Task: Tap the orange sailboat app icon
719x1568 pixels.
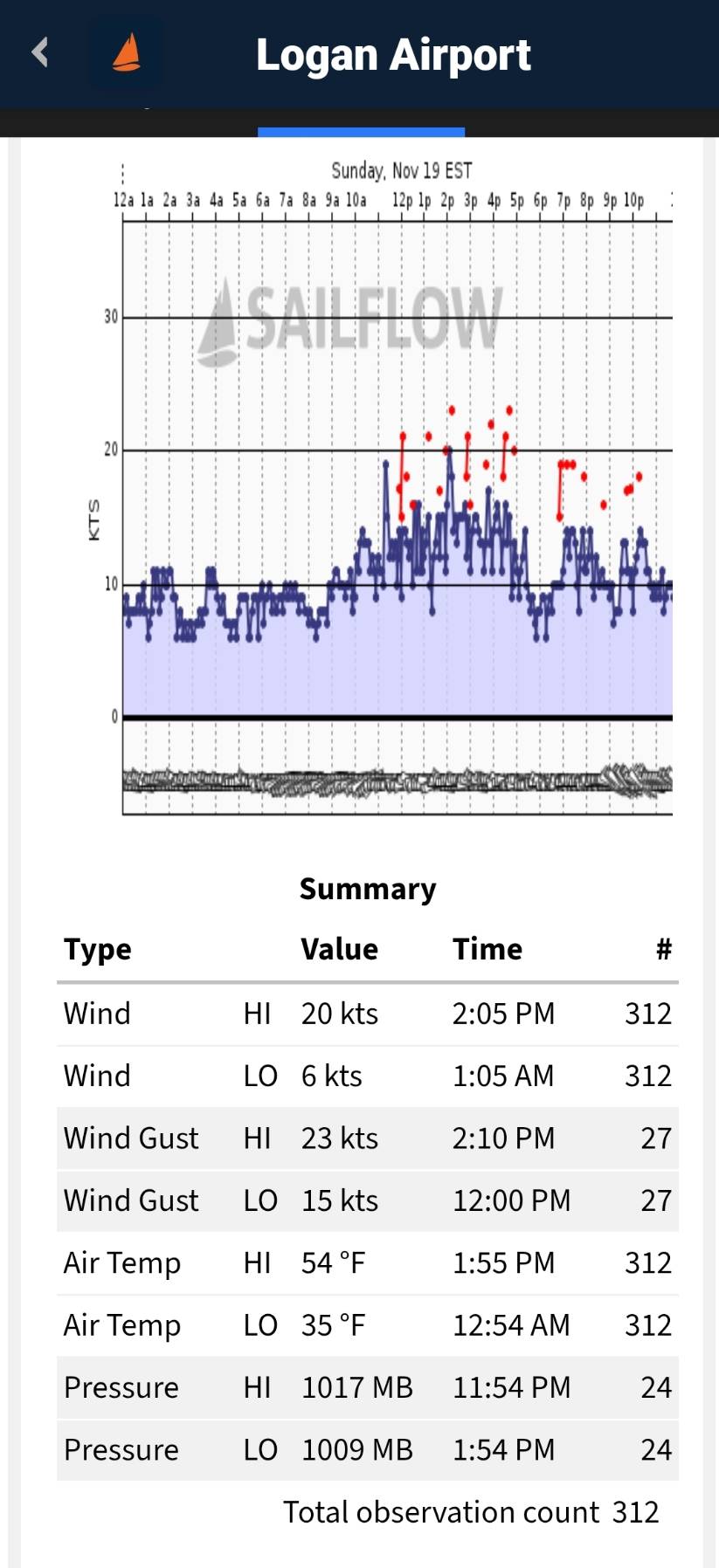Action: pyautogui.click(x=127, y=53)
